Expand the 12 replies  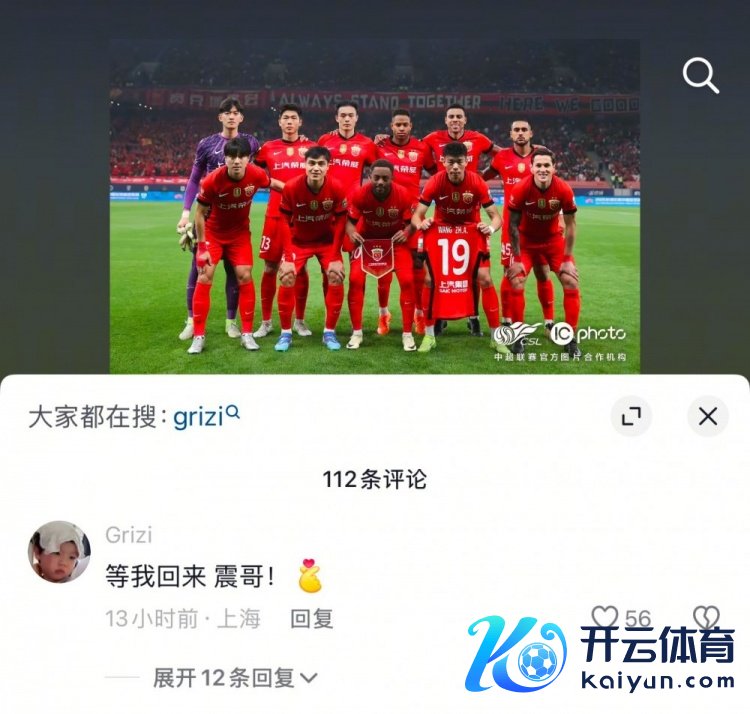234,678
